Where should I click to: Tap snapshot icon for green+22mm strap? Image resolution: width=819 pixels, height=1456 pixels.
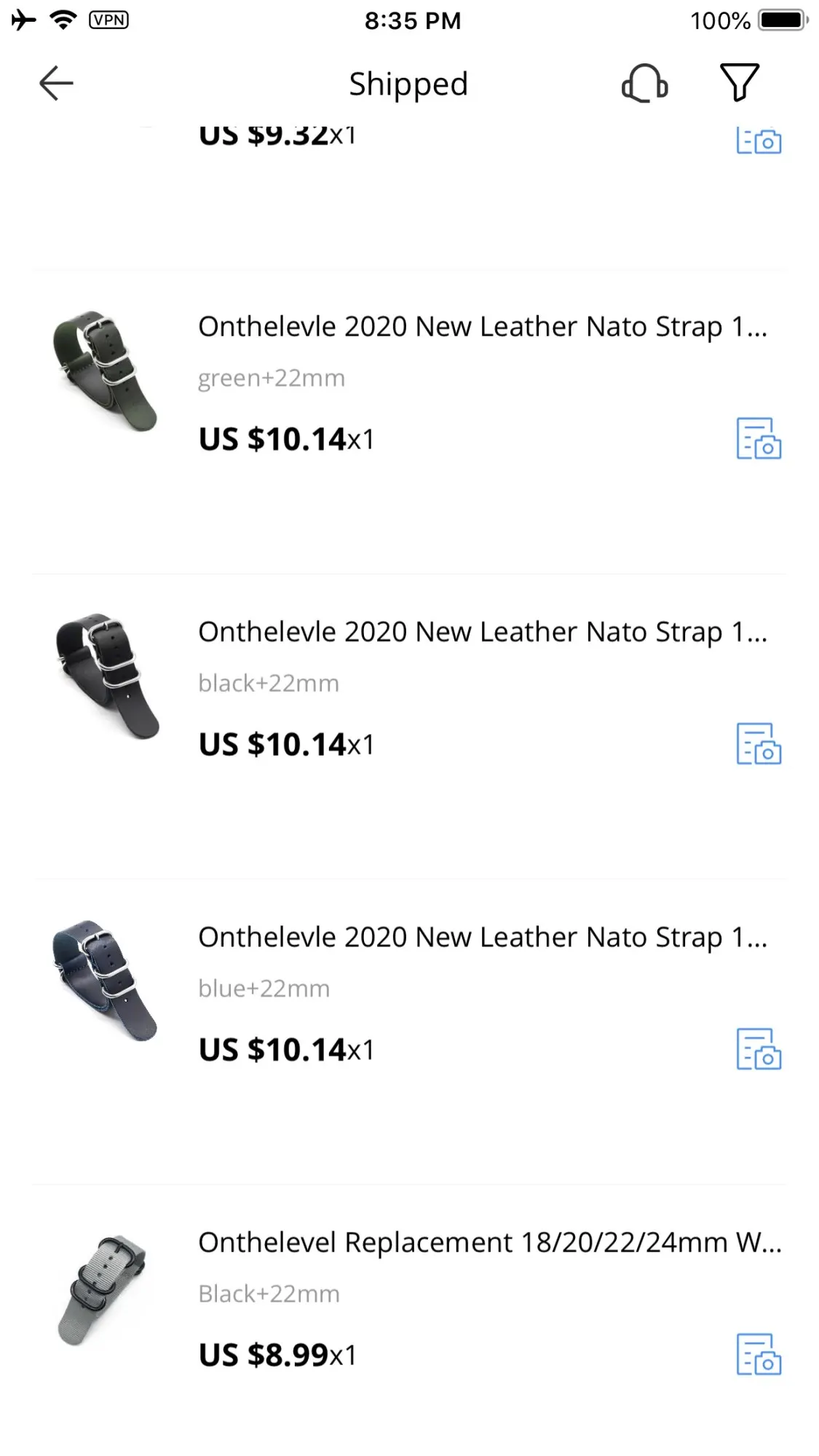tap(759, 439)
